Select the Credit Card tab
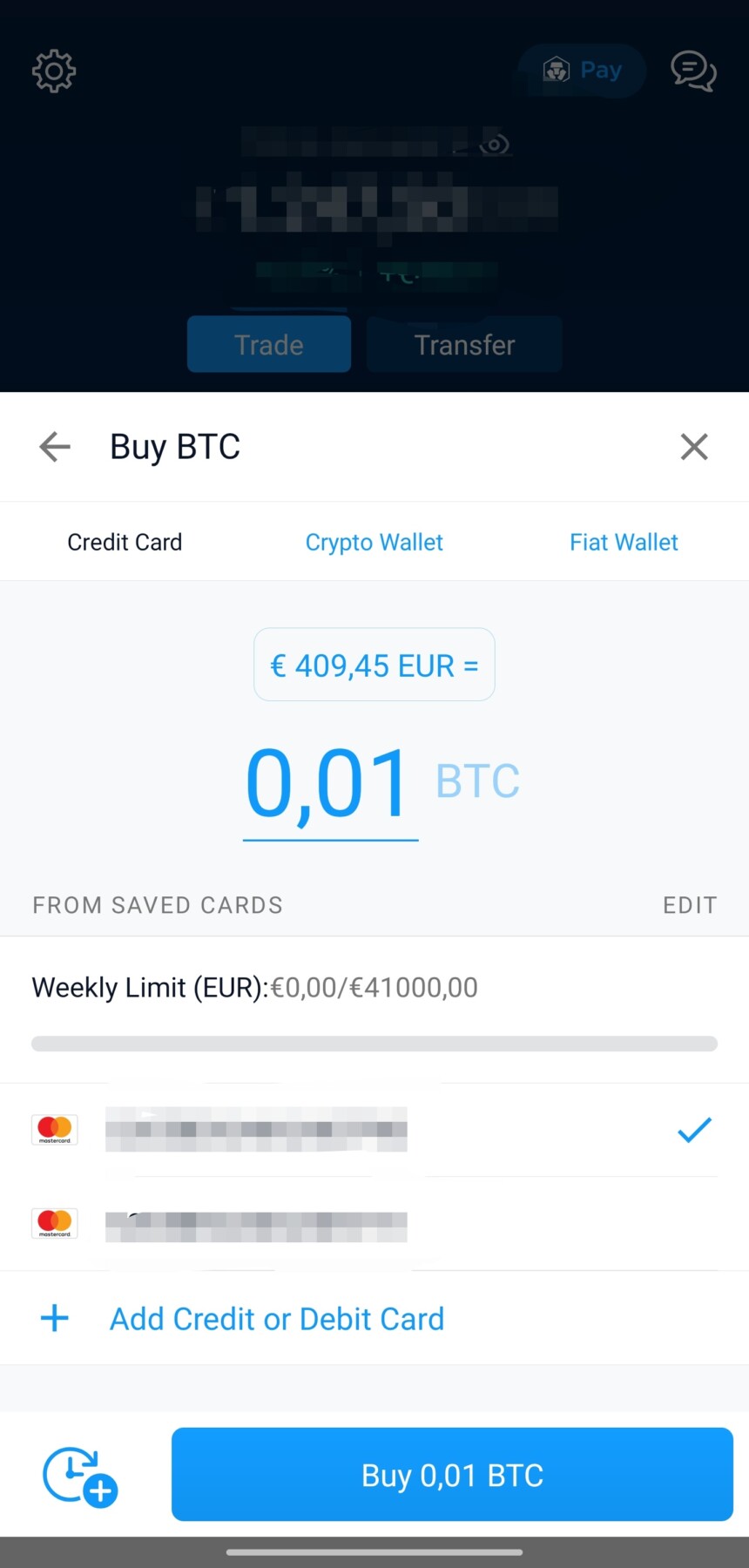The width and height of the screenshot is (749, 1568). point(125,542)
